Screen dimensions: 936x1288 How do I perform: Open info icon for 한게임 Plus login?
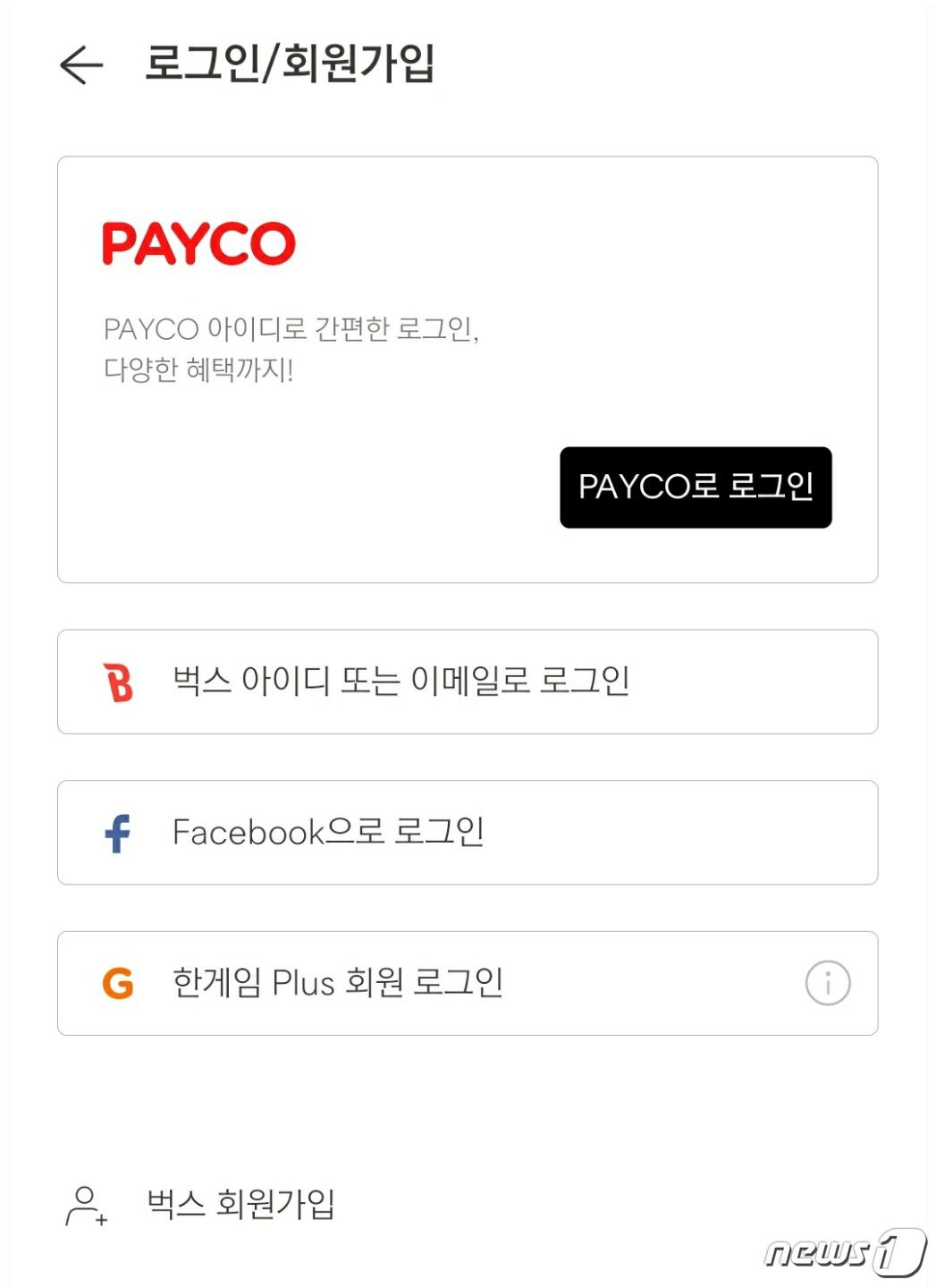(x=827, y=983)
